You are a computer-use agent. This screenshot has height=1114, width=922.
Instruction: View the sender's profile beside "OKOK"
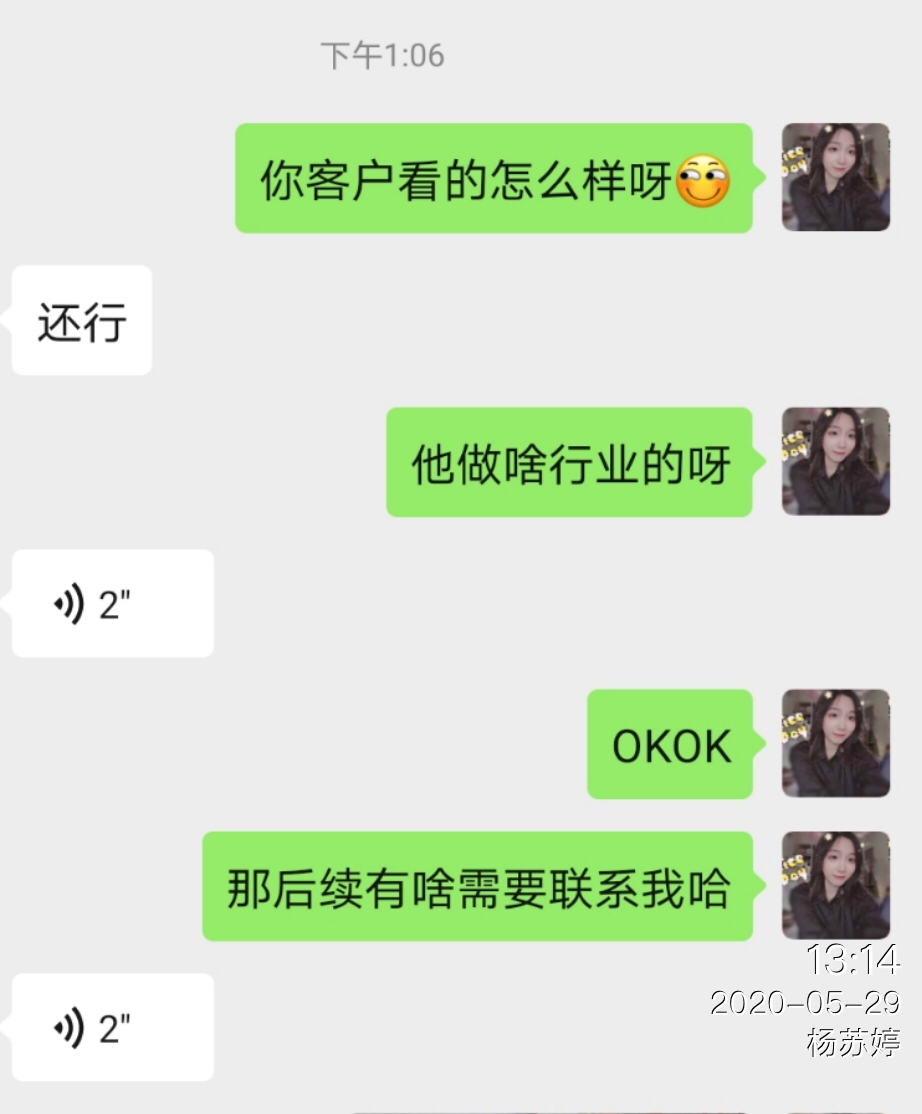(x=835, y=743)
